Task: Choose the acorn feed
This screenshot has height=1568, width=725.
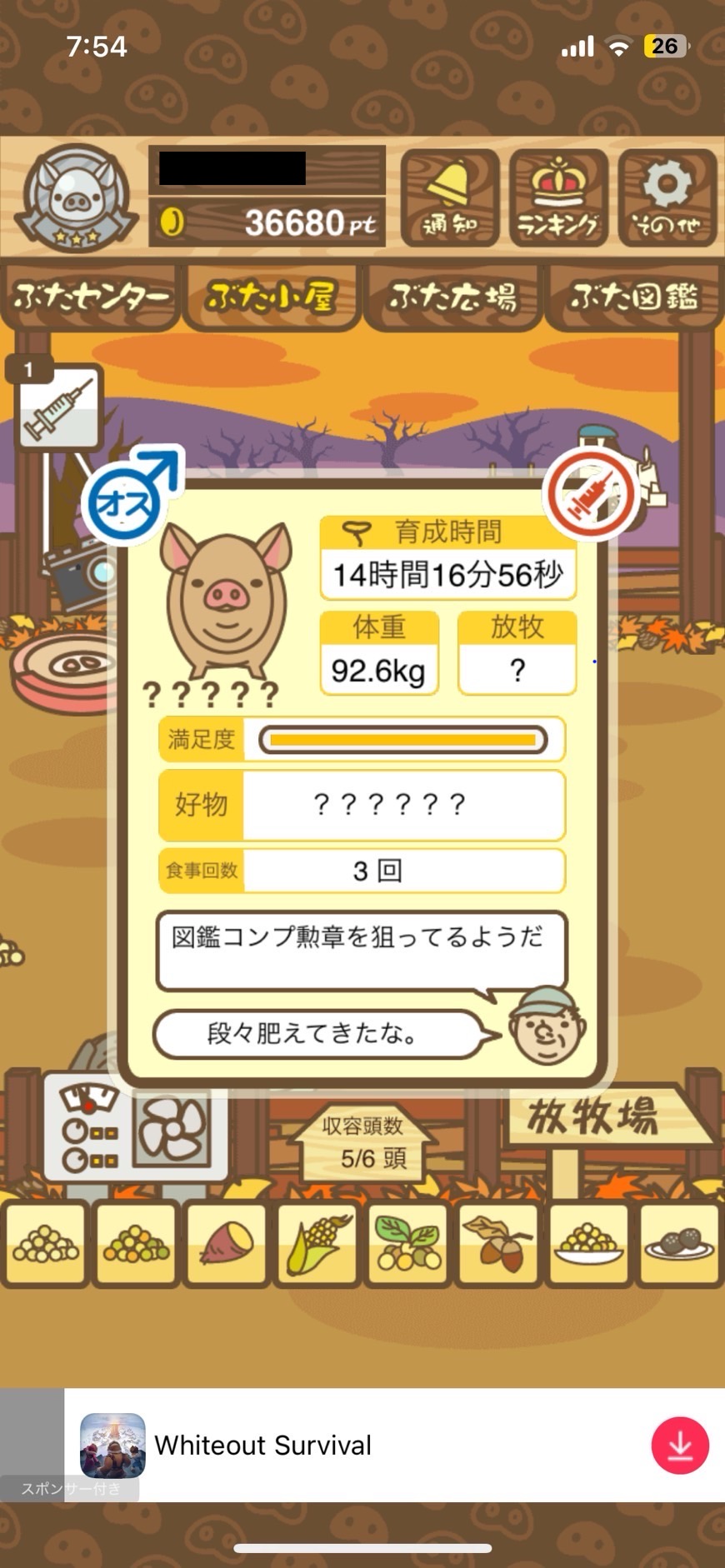Action: pos(498,1245)
